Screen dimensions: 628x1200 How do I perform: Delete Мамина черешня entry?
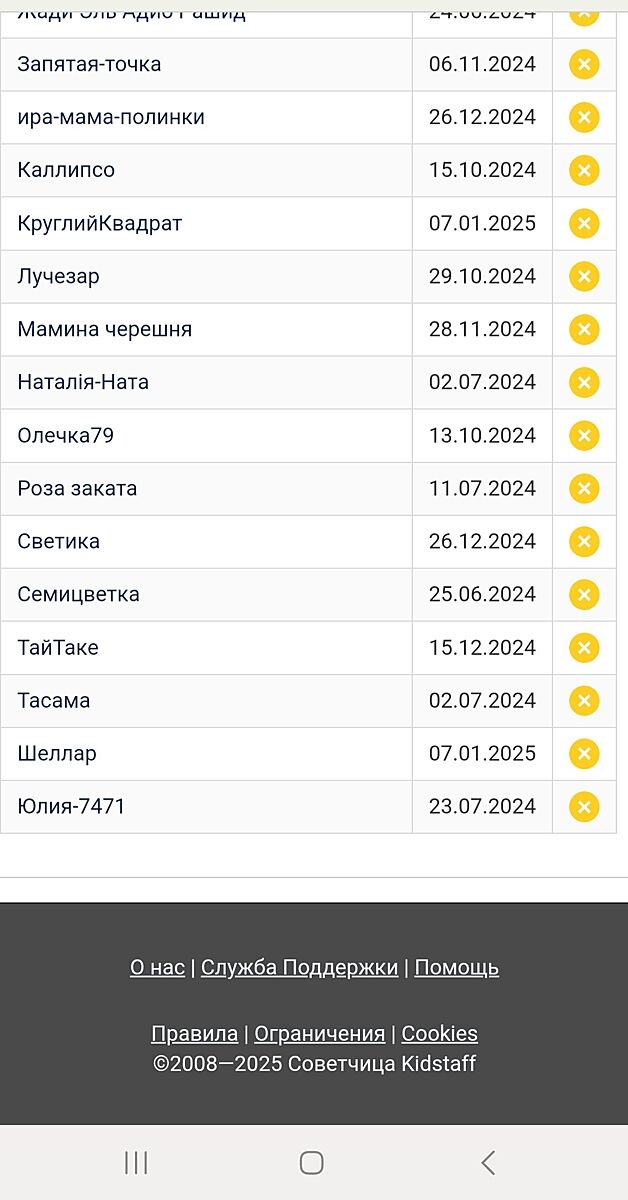point(584,330)
